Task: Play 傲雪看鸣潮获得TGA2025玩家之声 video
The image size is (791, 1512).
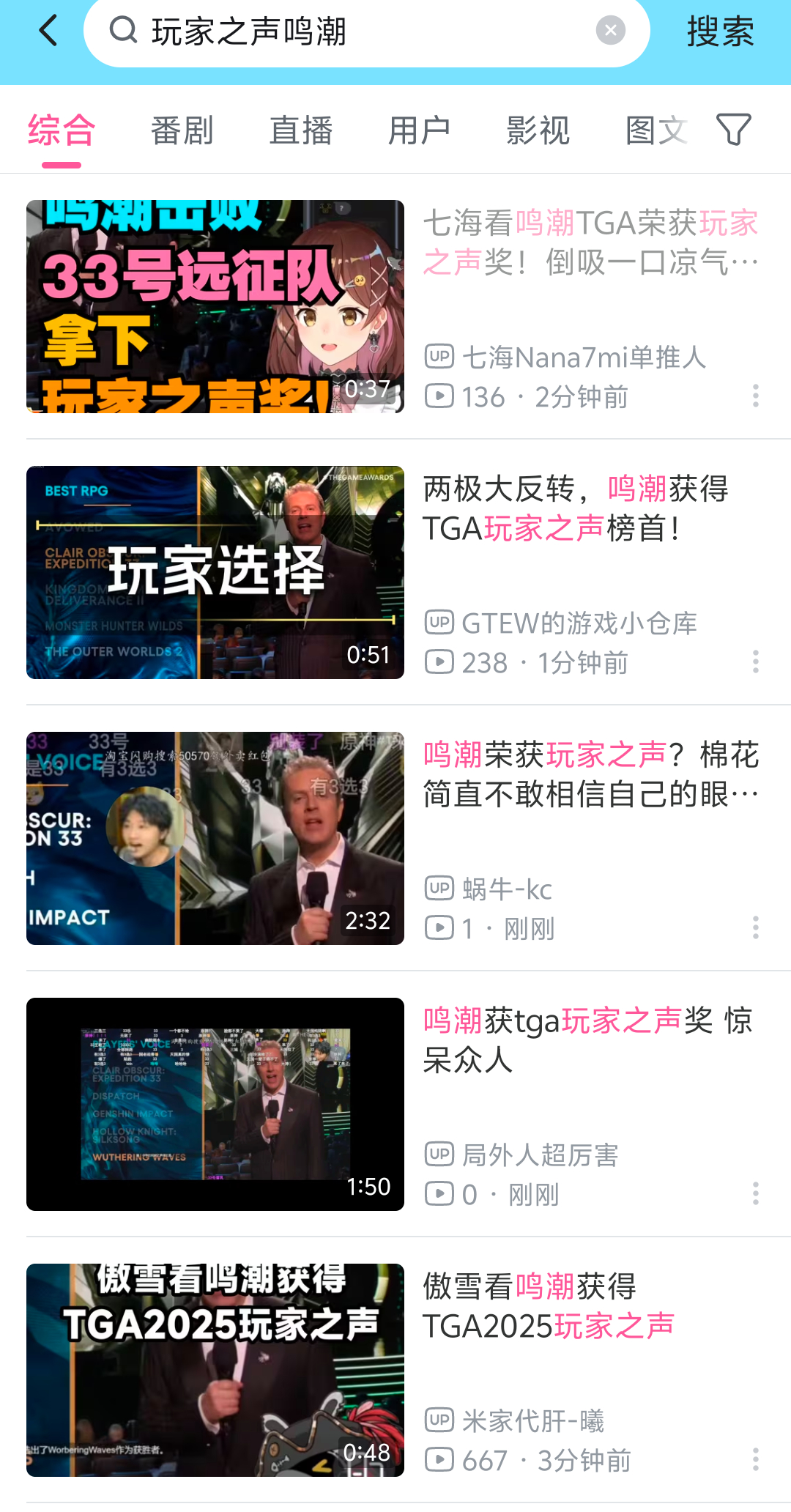Action: click(215, 1370)
